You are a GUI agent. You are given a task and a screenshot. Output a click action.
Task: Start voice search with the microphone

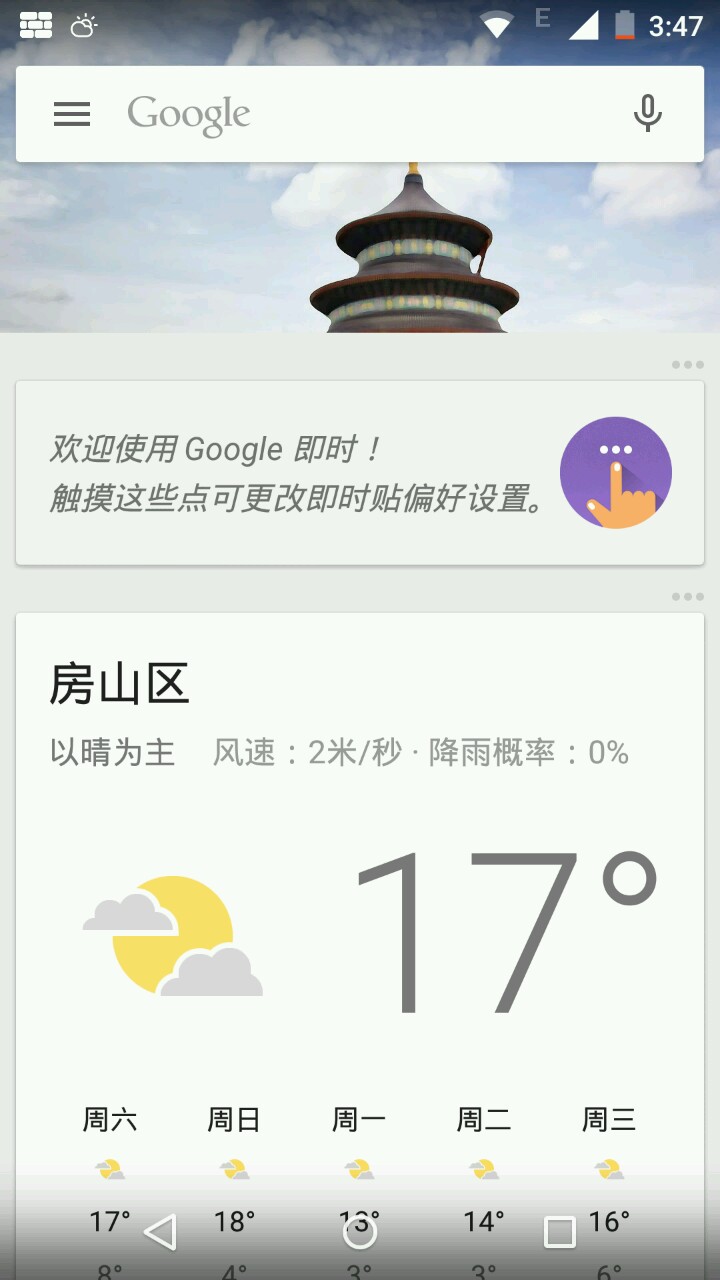tap(647, 114)
